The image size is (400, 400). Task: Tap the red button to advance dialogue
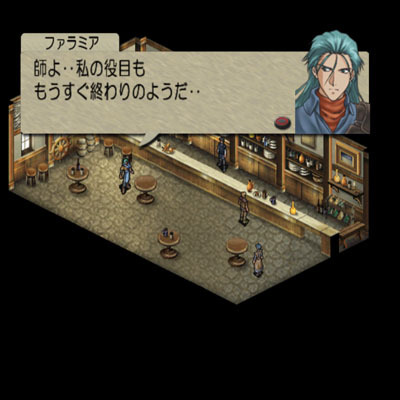(x=283, y=122)
